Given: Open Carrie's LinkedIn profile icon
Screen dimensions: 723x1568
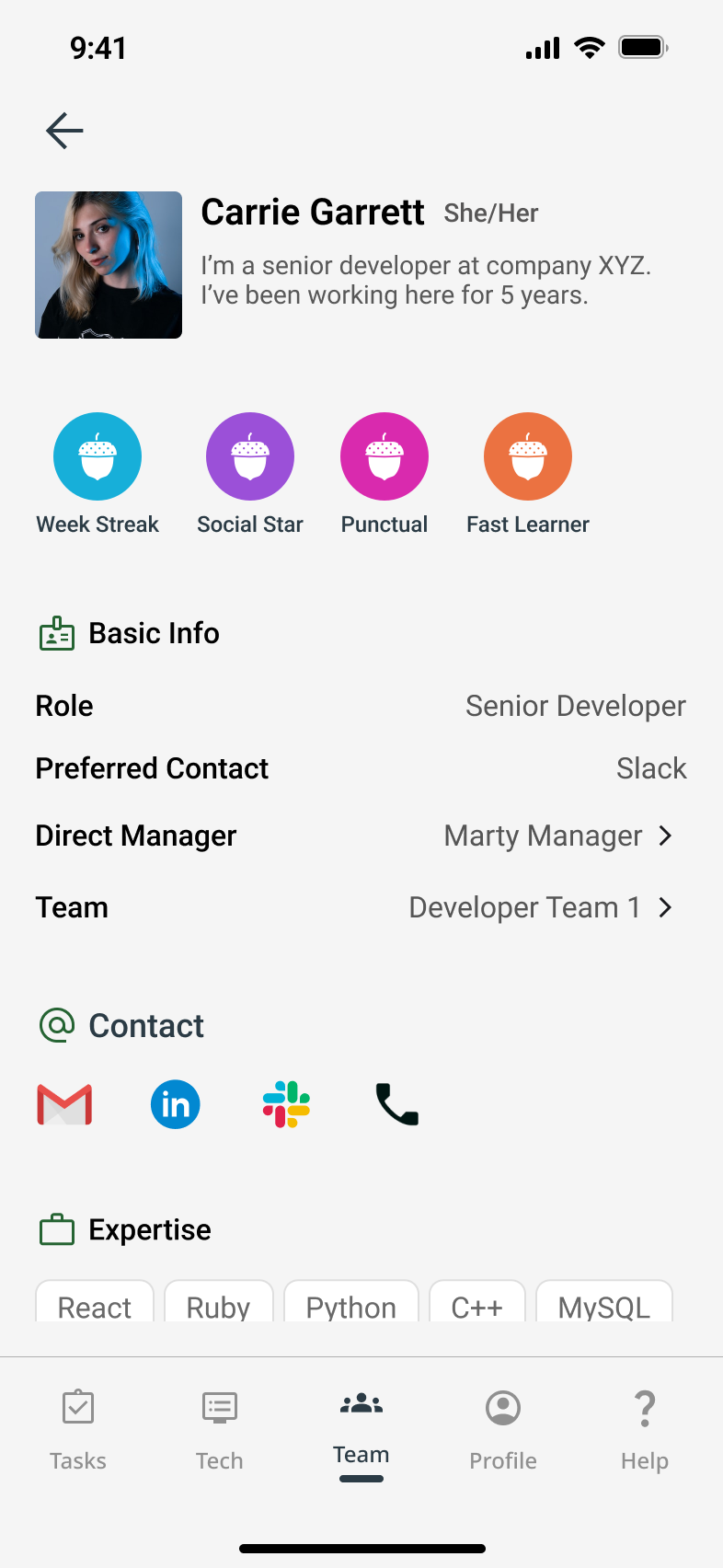Looking at the screenshot, I should coord(176,1104).
